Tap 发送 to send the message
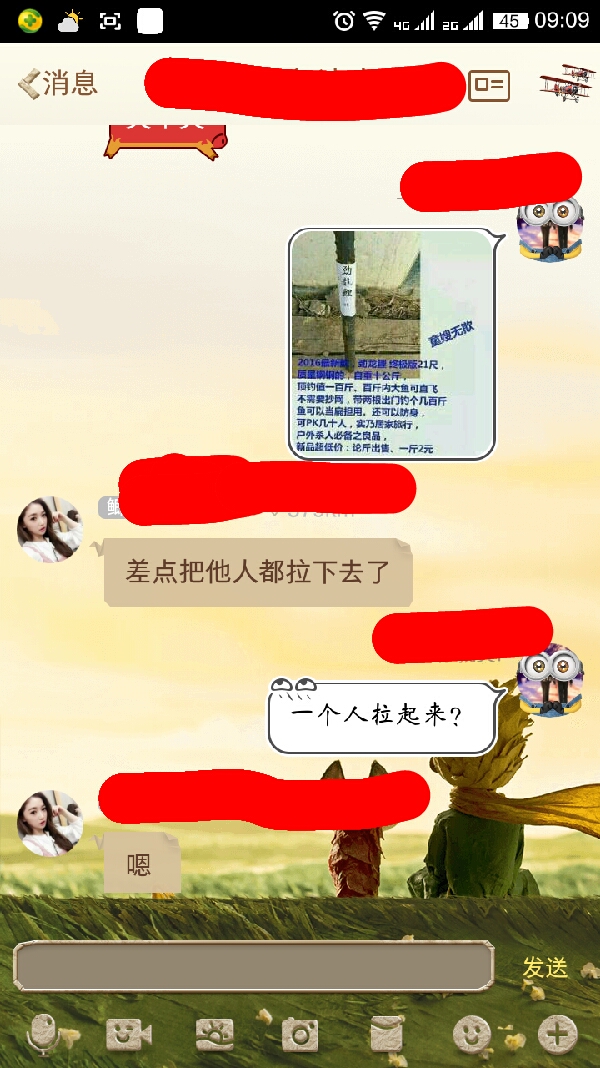This screenshot has width=600, height=1068. pos(545,967)
